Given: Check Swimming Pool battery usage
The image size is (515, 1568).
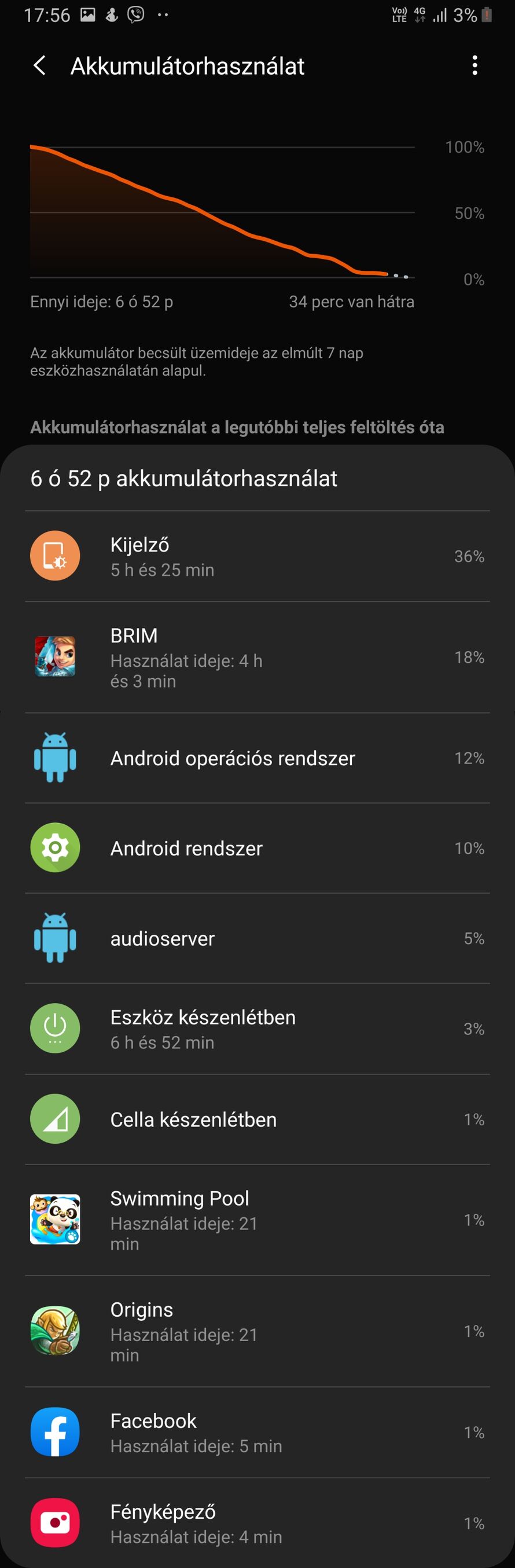Looking at the screenshot, I should [257, 1220].
